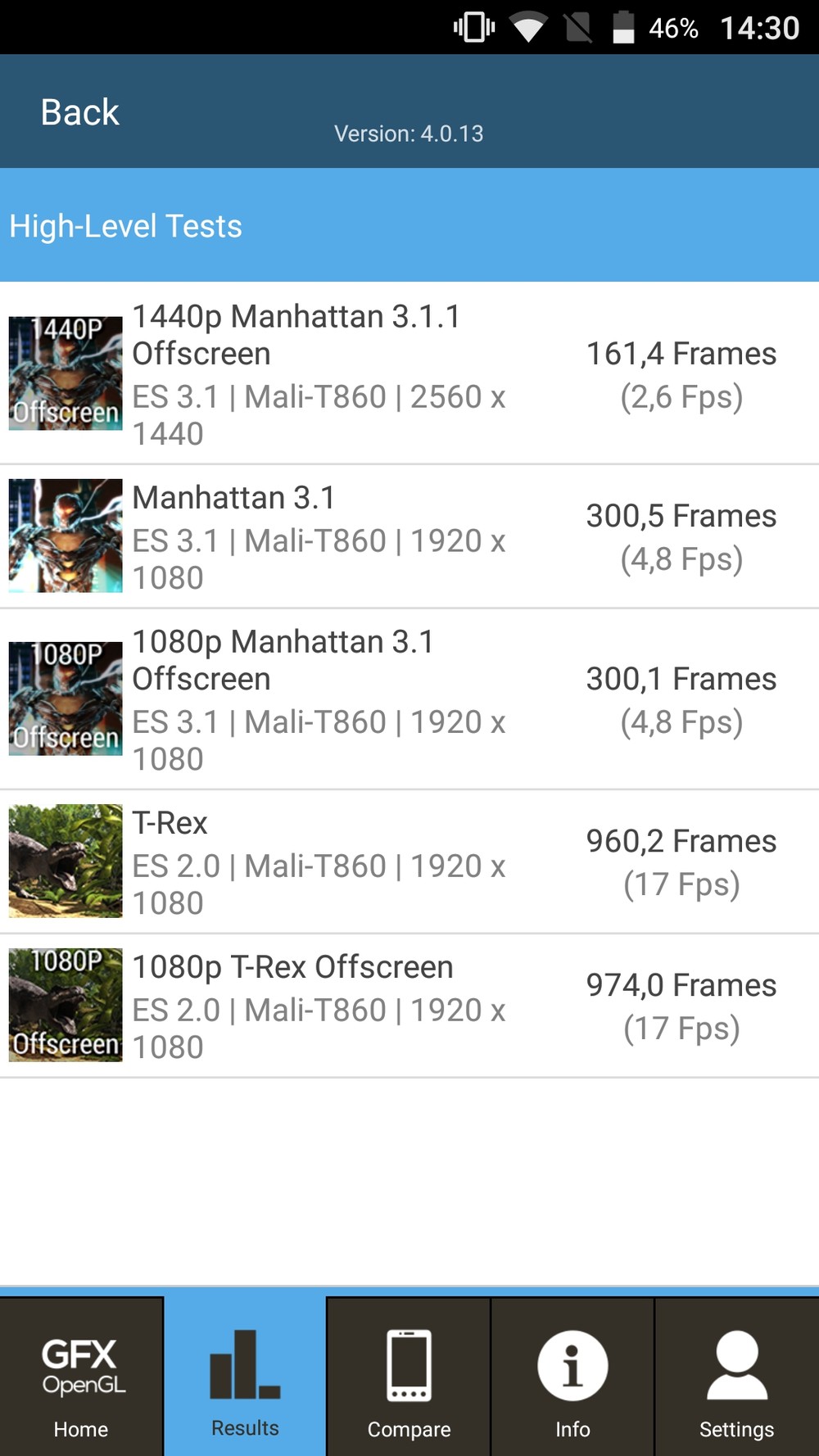Select the Results tab

[245, 1377]
